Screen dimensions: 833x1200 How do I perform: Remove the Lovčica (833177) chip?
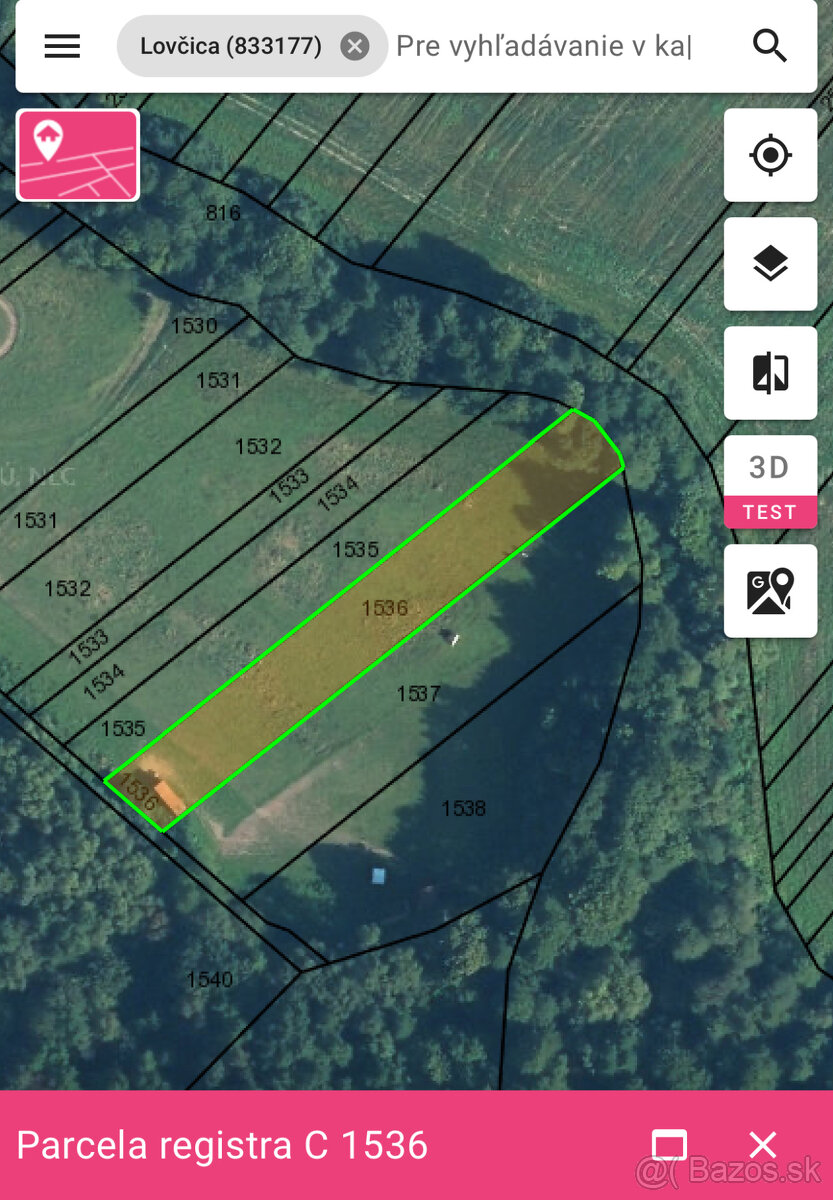354,46
